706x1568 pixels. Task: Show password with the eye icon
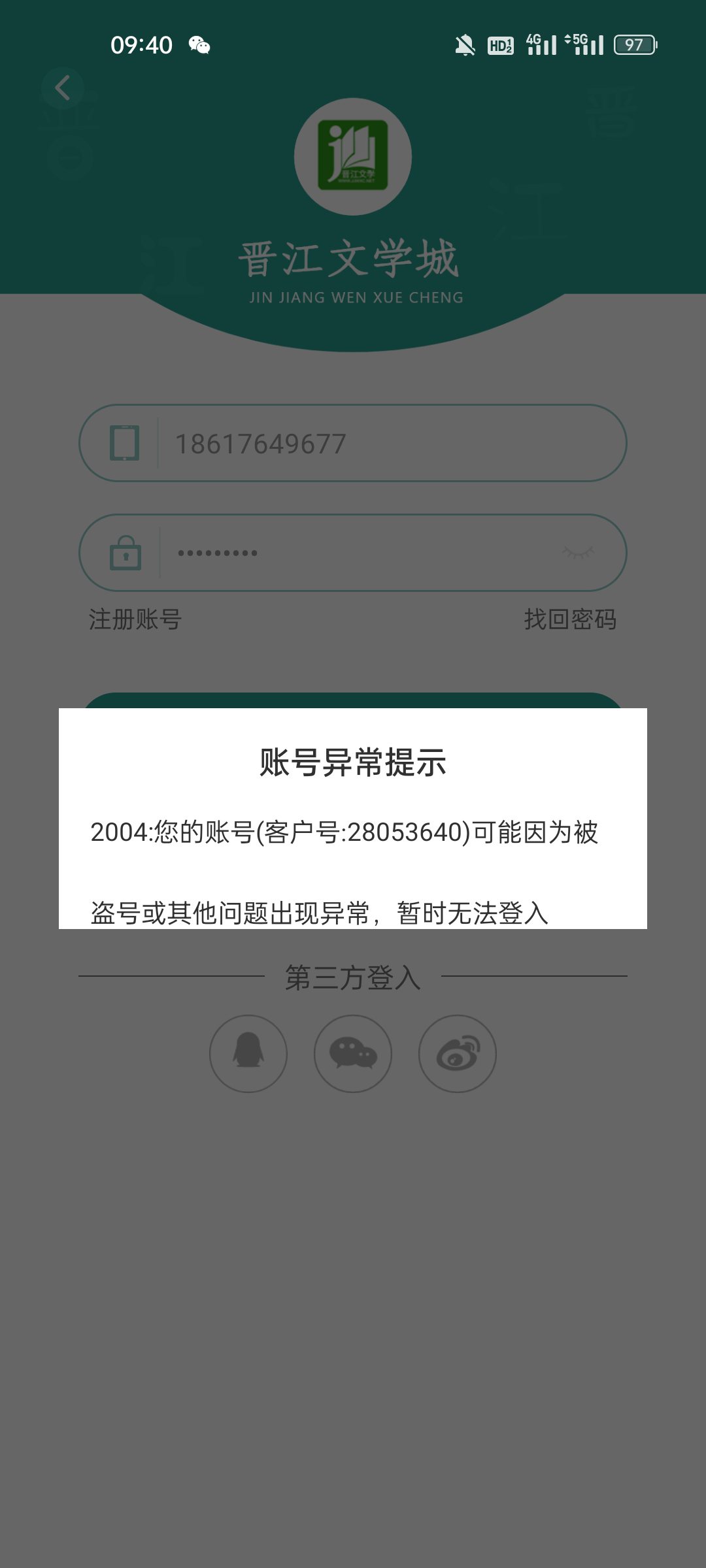pos(578,553)
